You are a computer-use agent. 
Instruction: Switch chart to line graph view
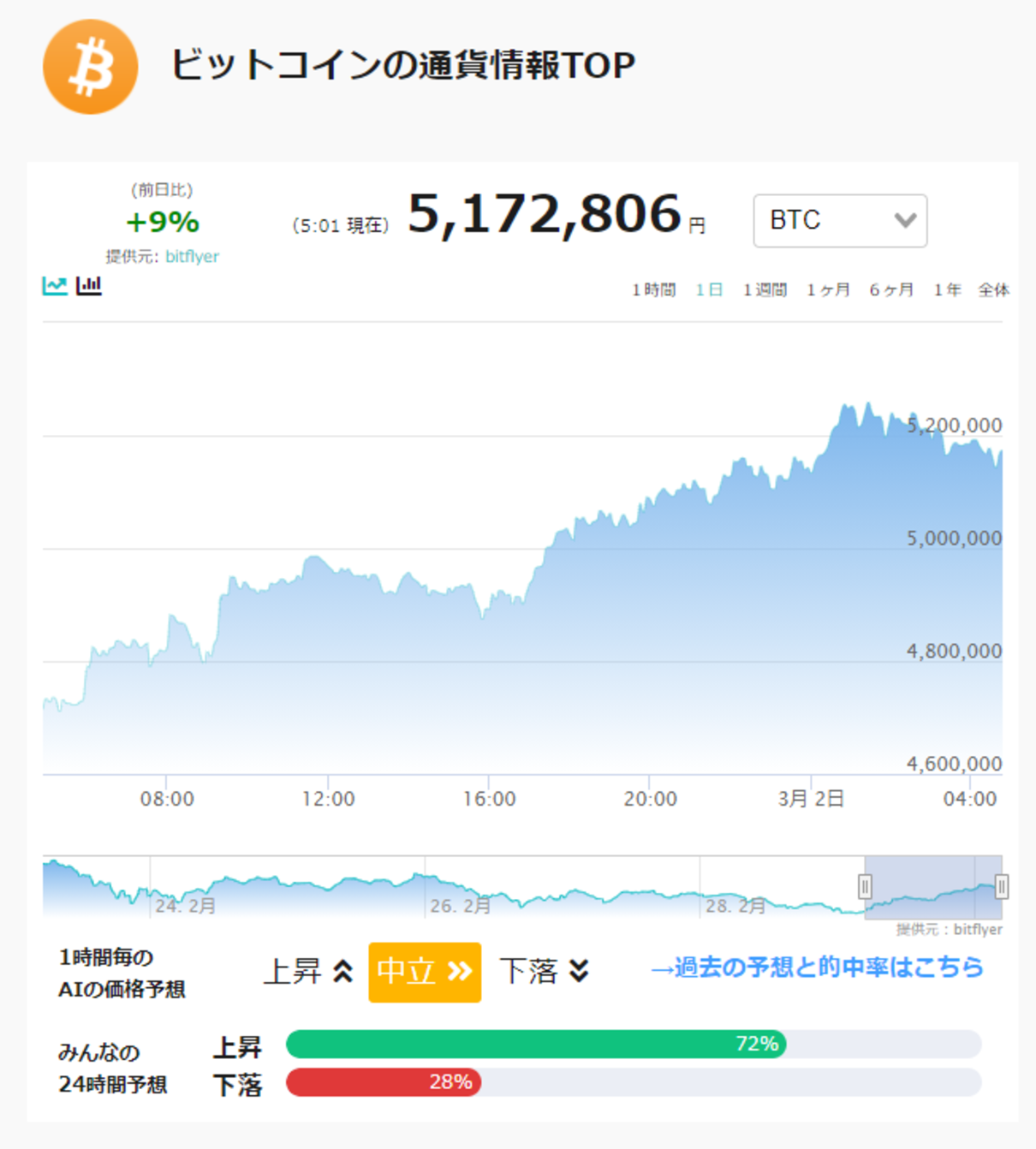(x=55, y=285)
